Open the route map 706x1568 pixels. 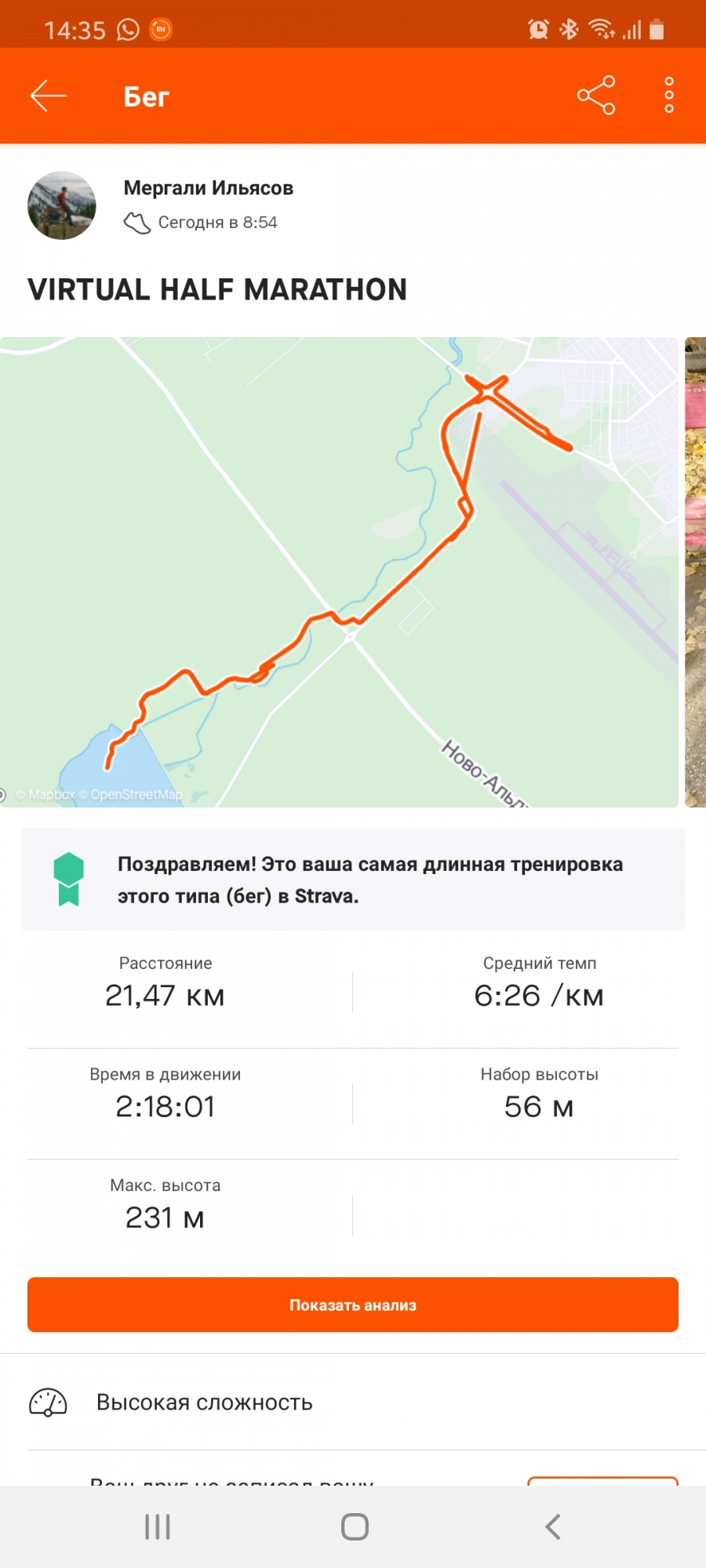[339, 572]
